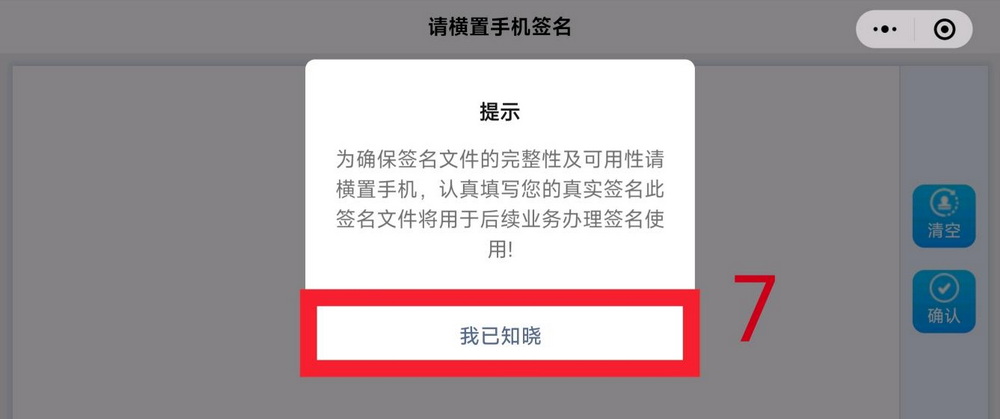Open the mini program three-dot menu
Viewport: 1000px width, 419px height.
pos(886,30)
